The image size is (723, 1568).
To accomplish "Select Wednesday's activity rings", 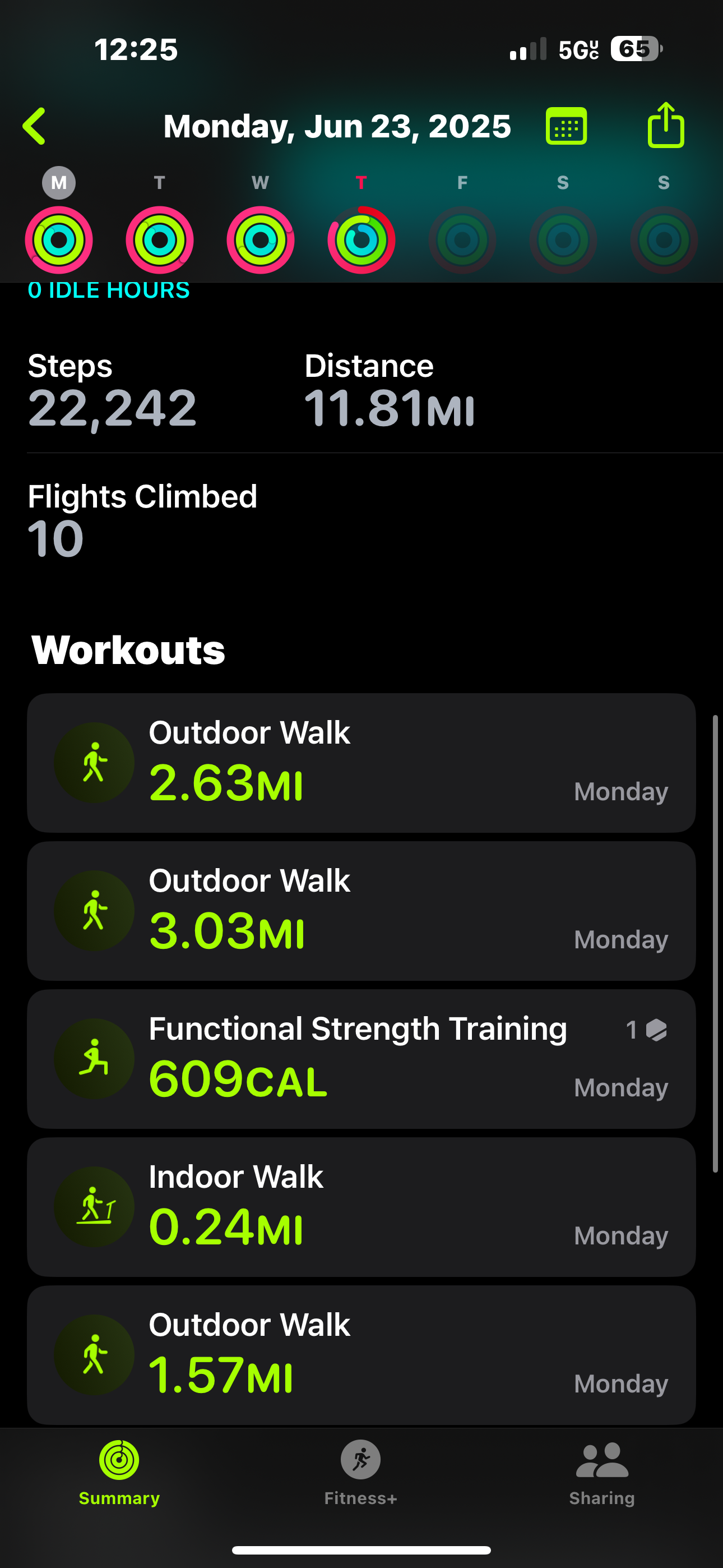I will pos(261,240).
